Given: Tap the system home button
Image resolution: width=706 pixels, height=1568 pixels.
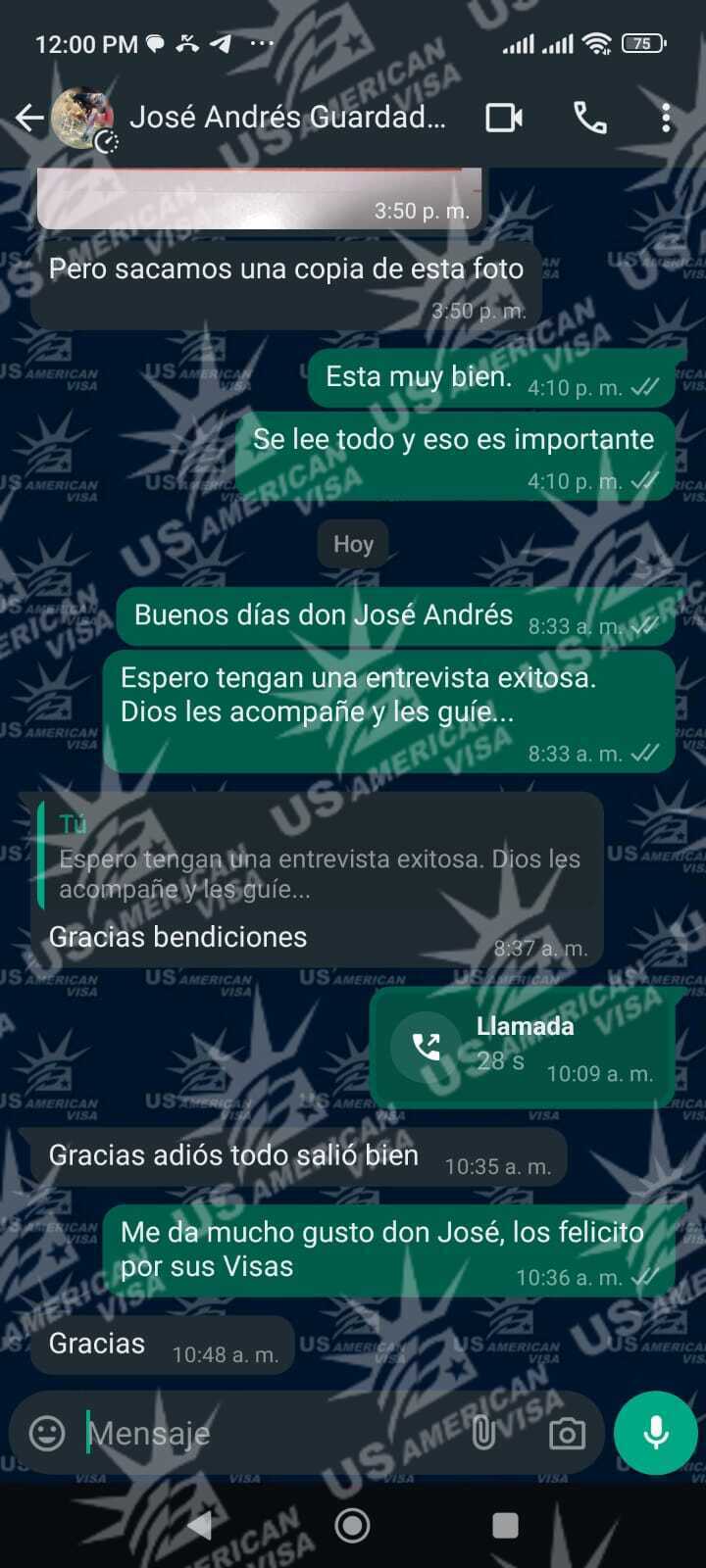Looking at the screenshot, I should pos(353,1525).
